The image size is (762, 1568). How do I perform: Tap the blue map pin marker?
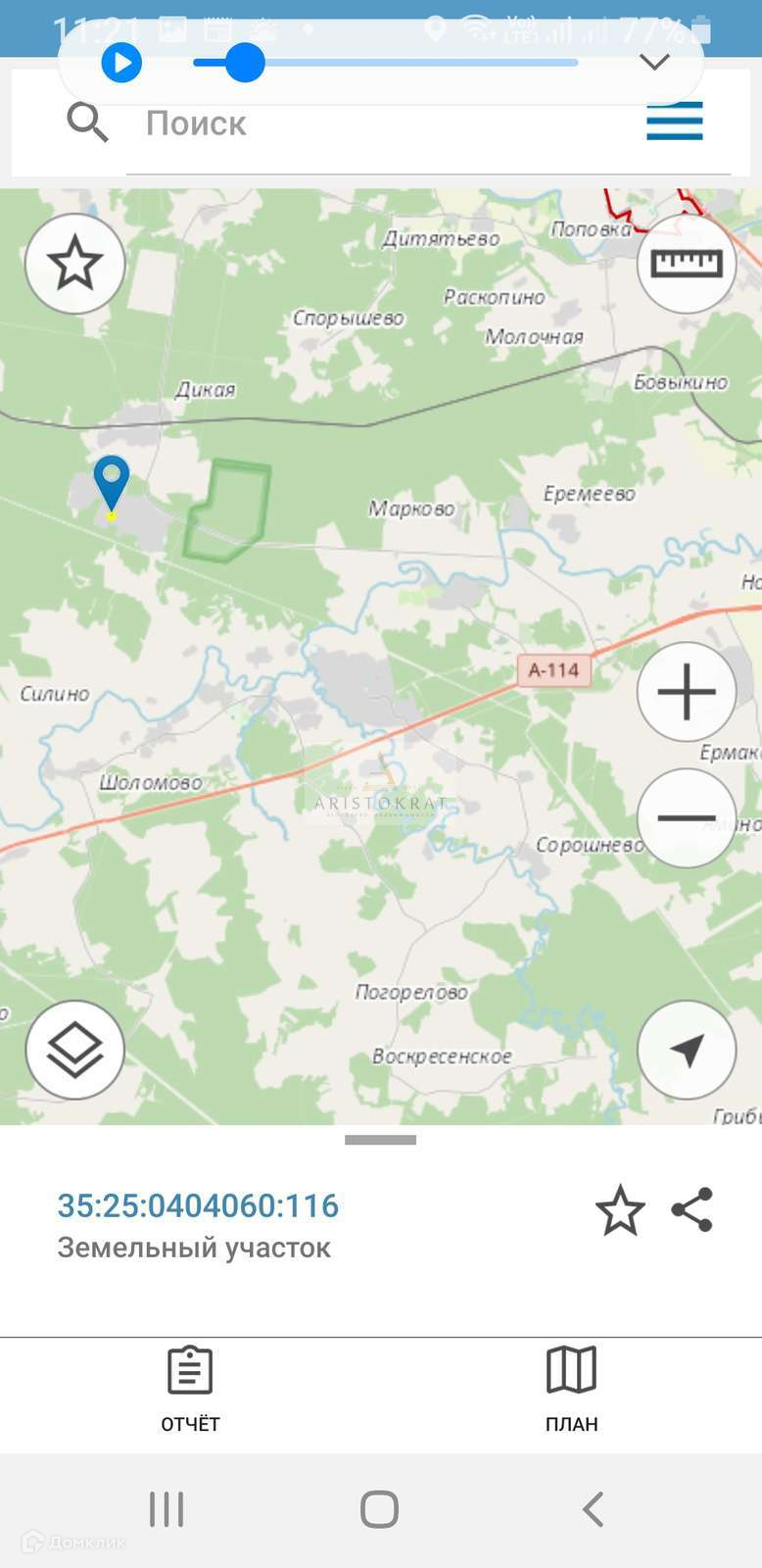click(112, 481)
